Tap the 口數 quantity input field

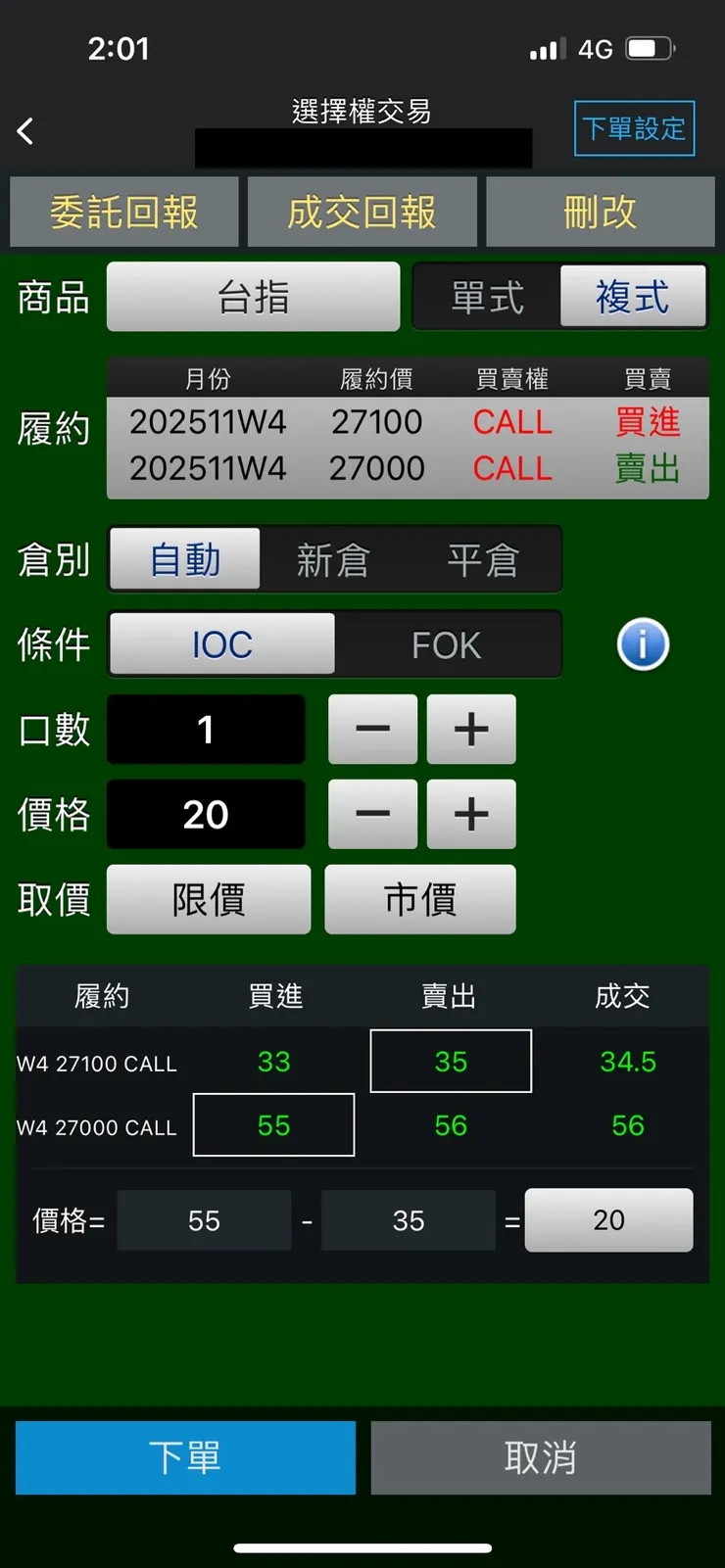[x=206, y=729]
